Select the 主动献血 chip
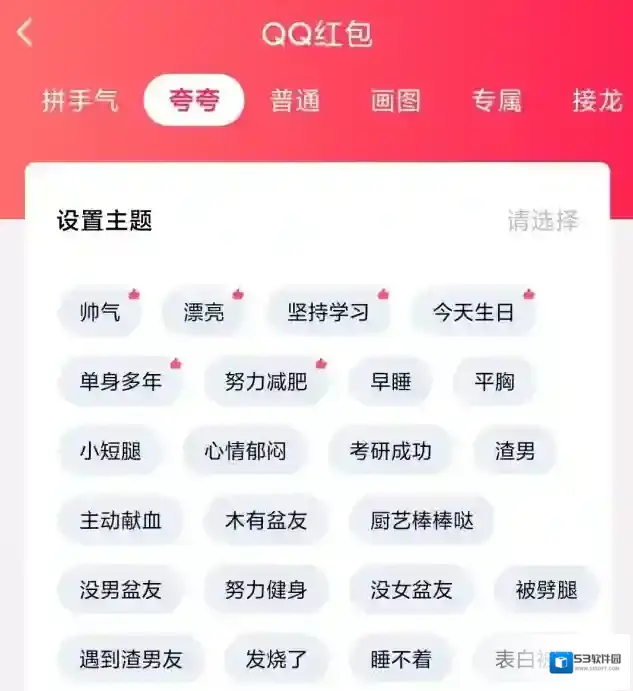Screen dimensions: 633x691 point(121,521)
